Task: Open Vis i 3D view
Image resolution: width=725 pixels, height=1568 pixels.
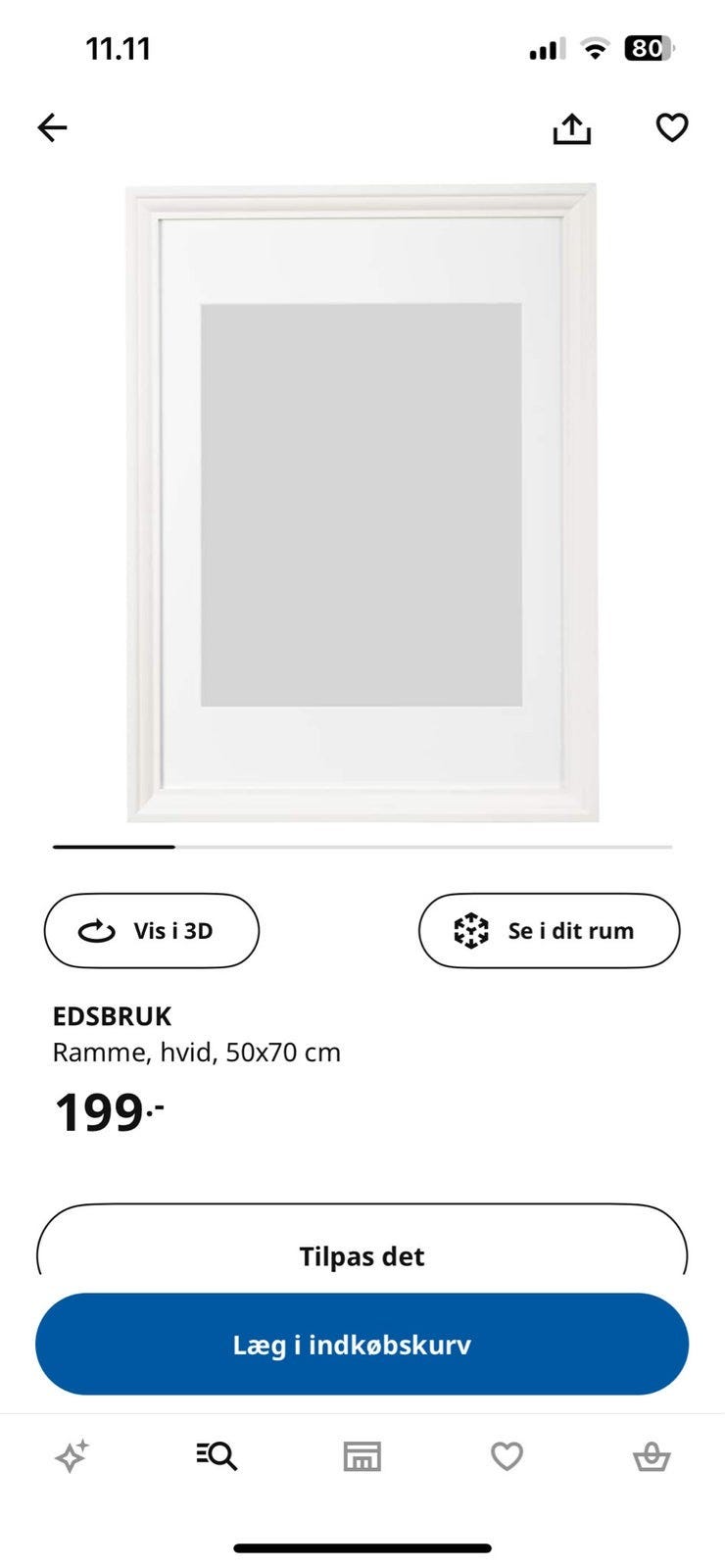Action: point(151,931)
